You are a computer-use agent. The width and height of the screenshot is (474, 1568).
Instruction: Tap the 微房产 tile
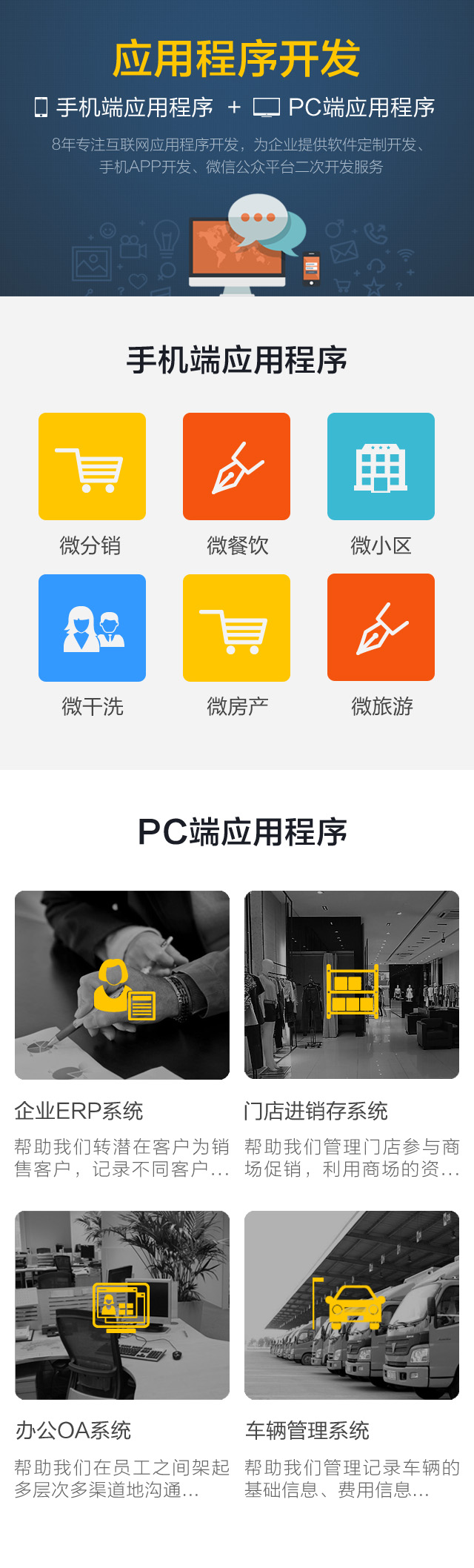236,628
